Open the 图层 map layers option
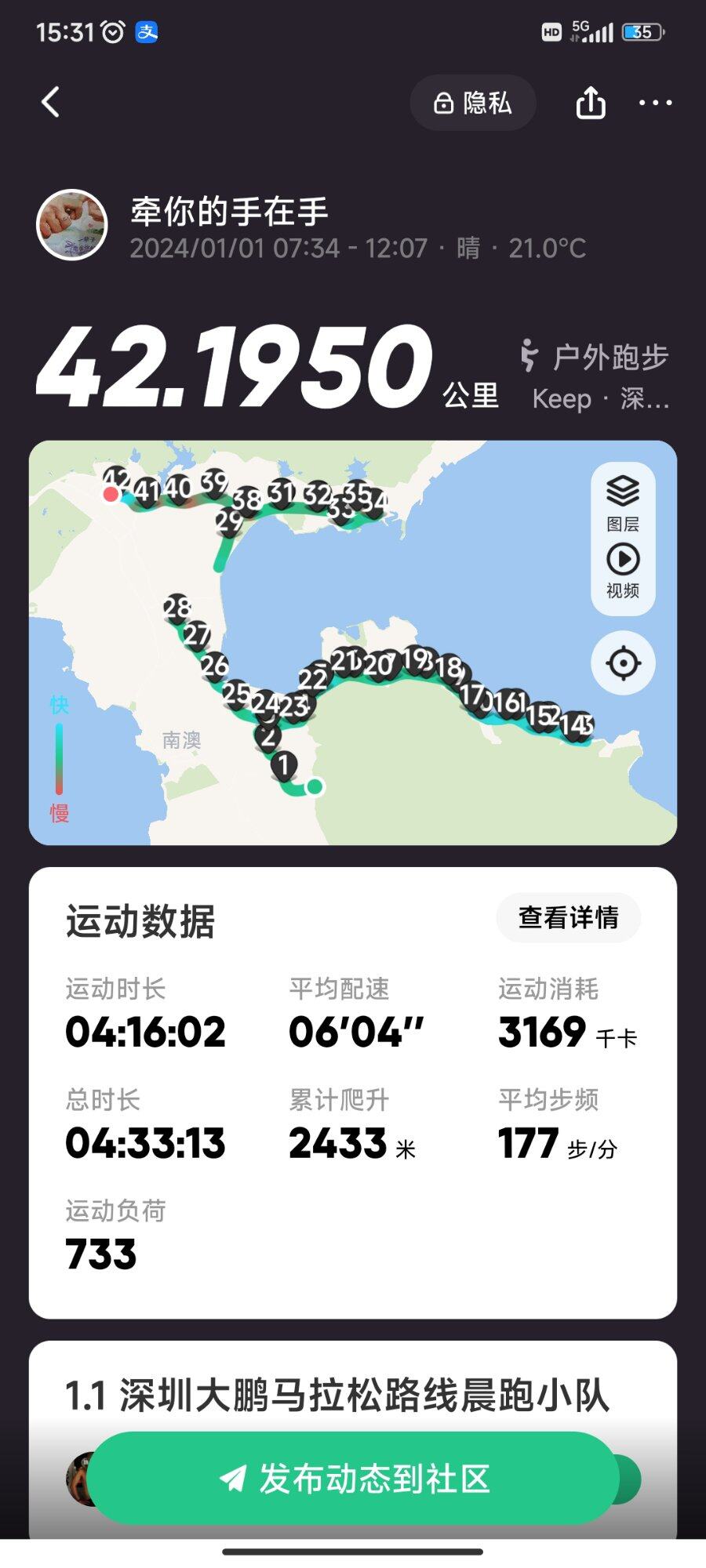The image size is (706, 1568). [623, 502]
